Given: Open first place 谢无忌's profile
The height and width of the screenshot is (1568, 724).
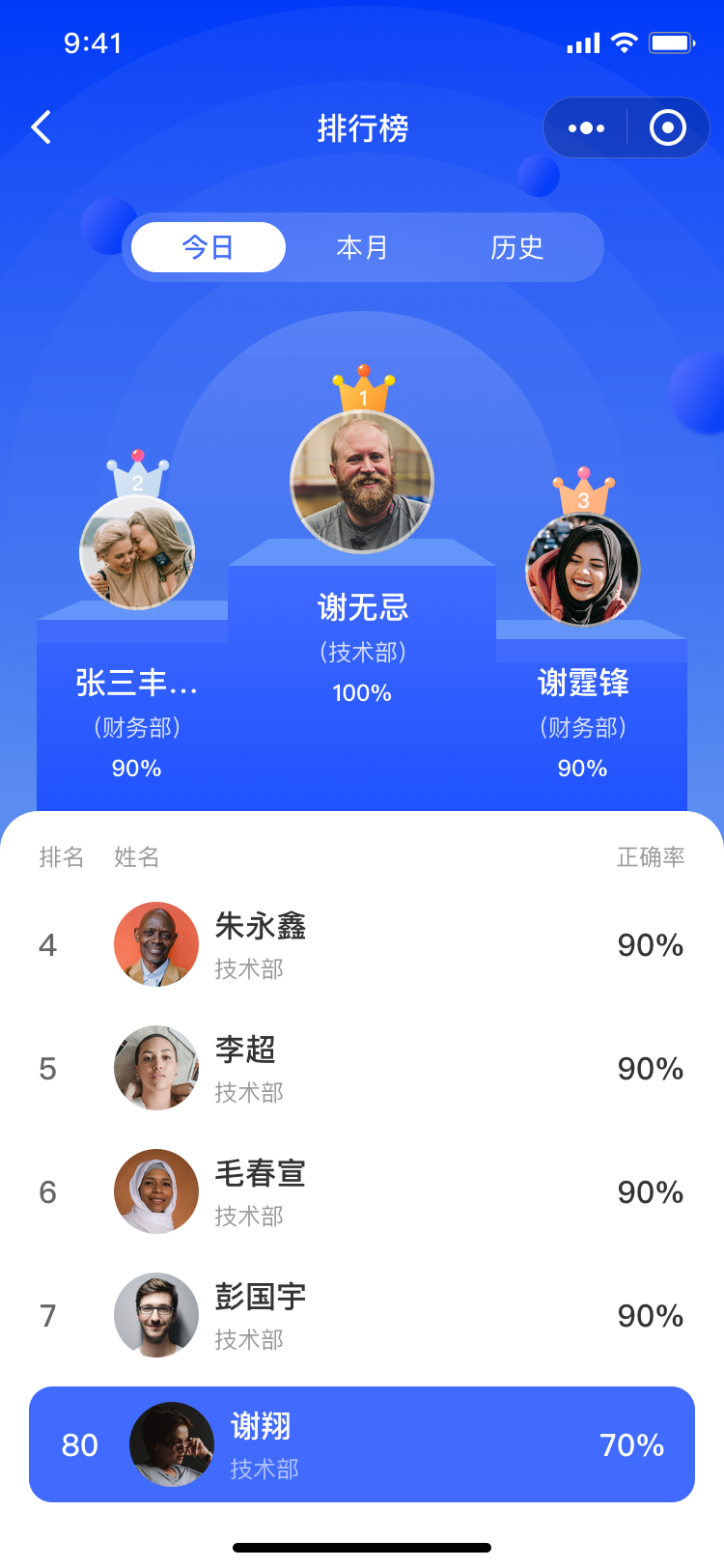Looking at the screenshot, I should point(362,482).
